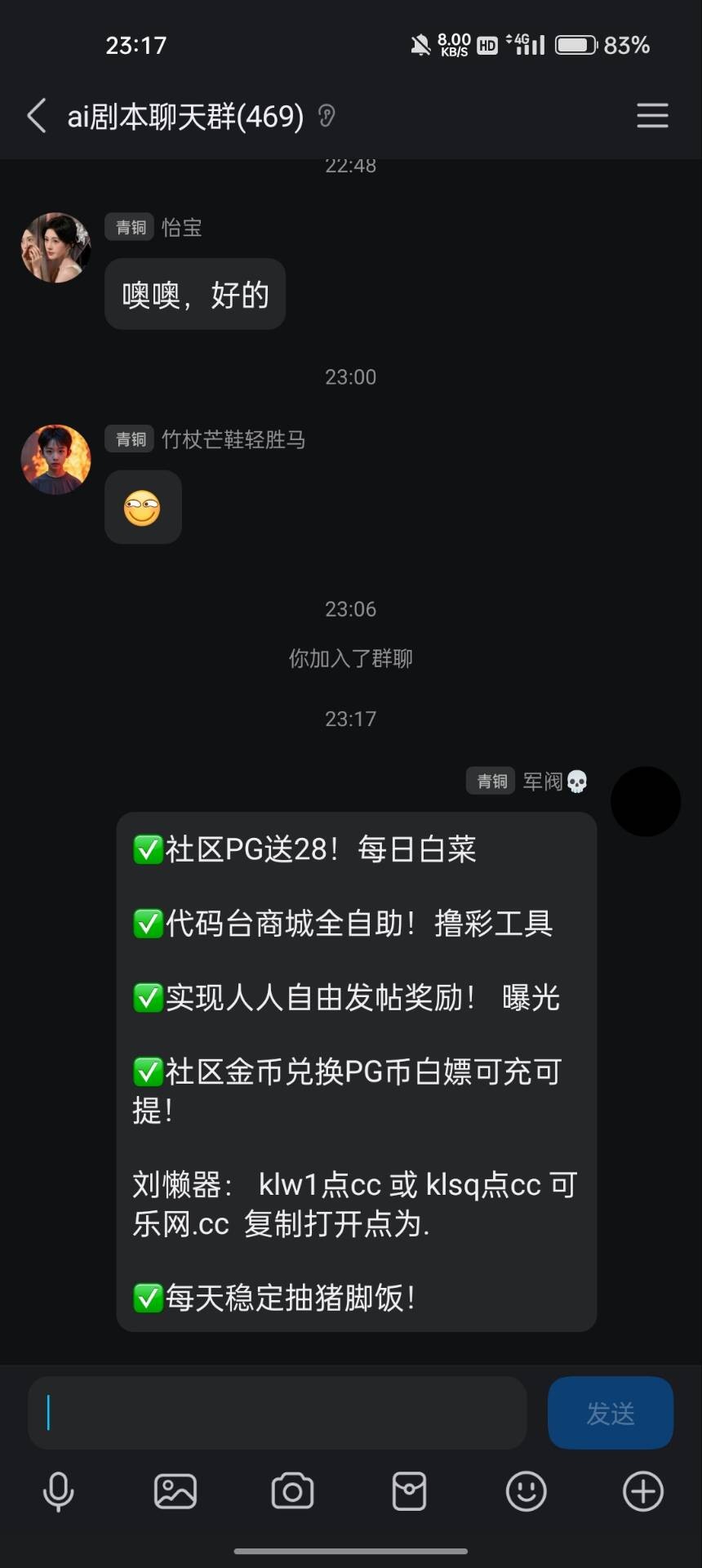Go back from ai剧本聊天群 chat
The height and width of the screenshot is (1568, 702).
(x=37, y=116)
